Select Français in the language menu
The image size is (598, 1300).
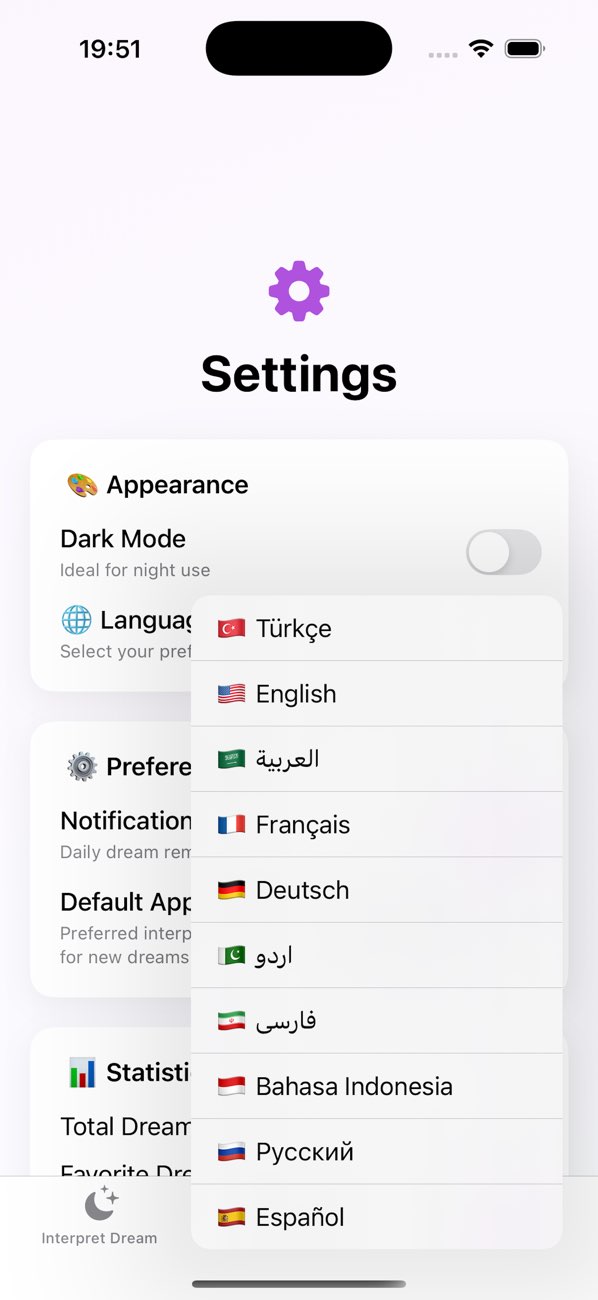click(x=376, y=825)
